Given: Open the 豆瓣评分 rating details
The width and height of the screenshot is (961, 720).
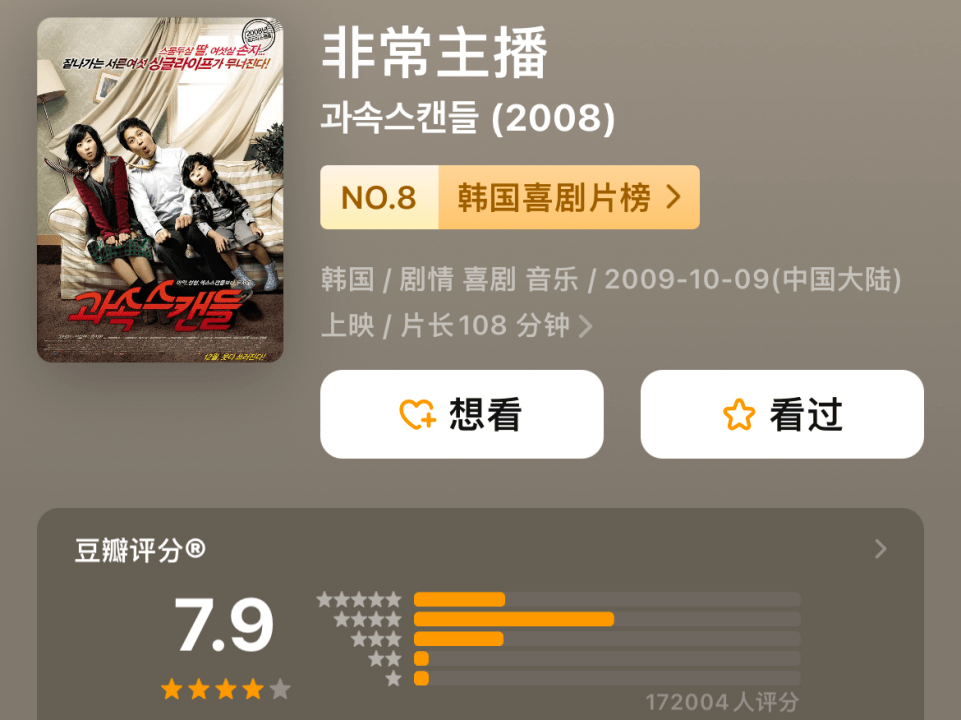Looking at the screenshot, I should coord(880,549).
